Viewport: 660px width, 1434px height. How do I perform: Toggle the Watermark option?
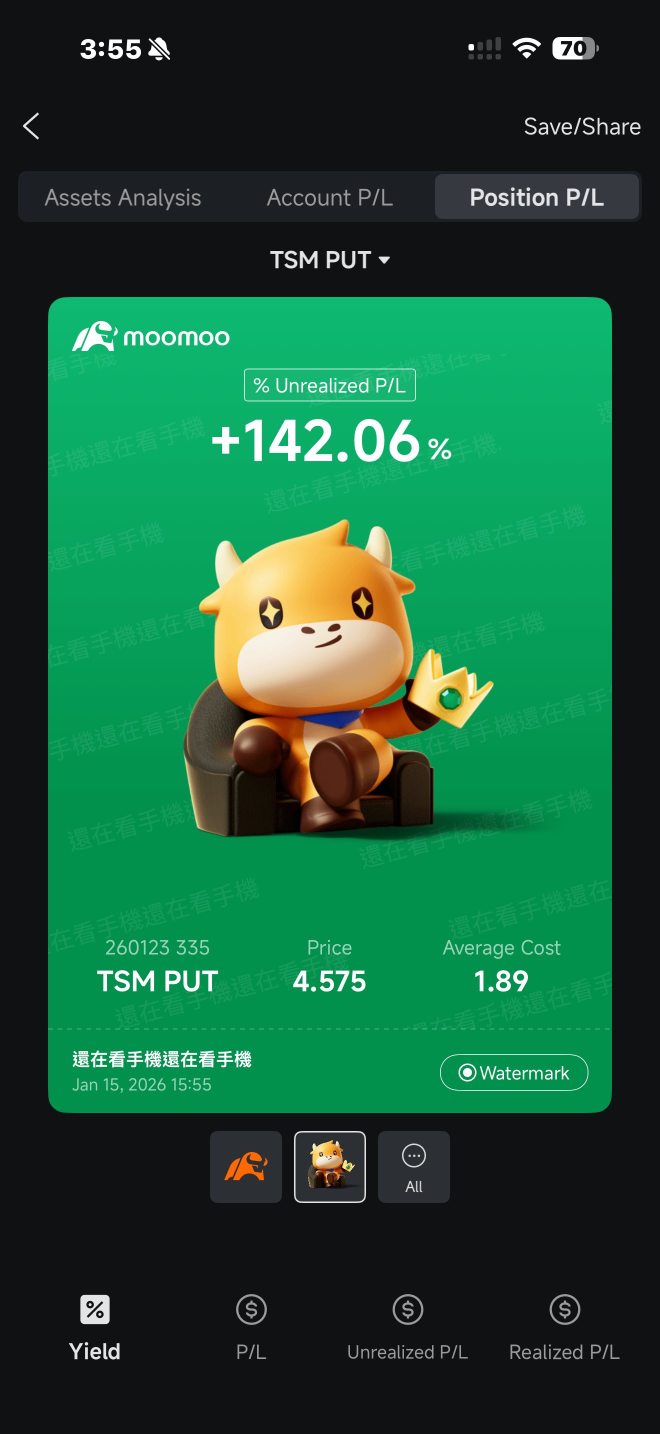point(514,1073)
